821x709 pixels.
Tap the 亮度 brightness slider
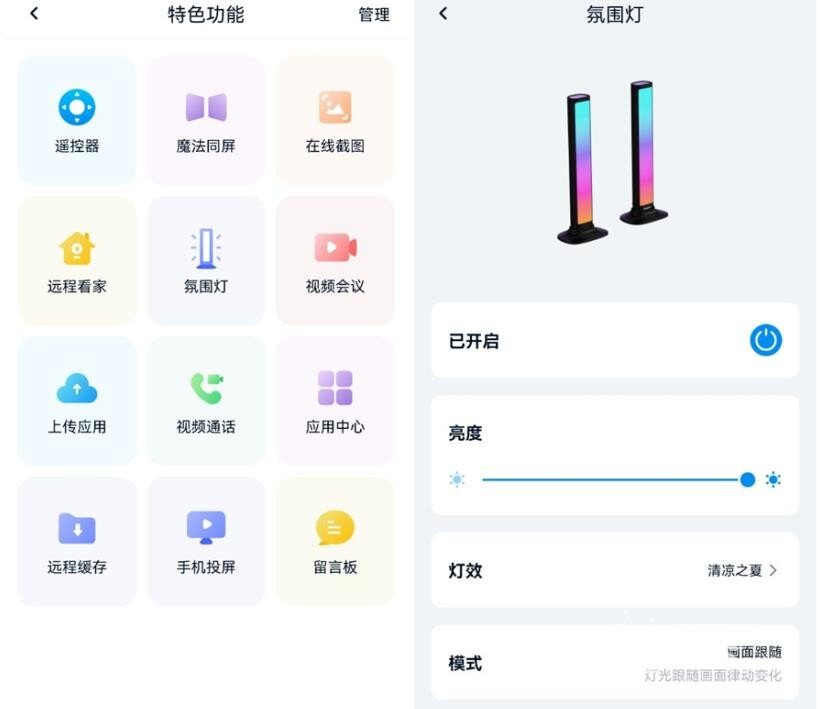pos(614,480)
